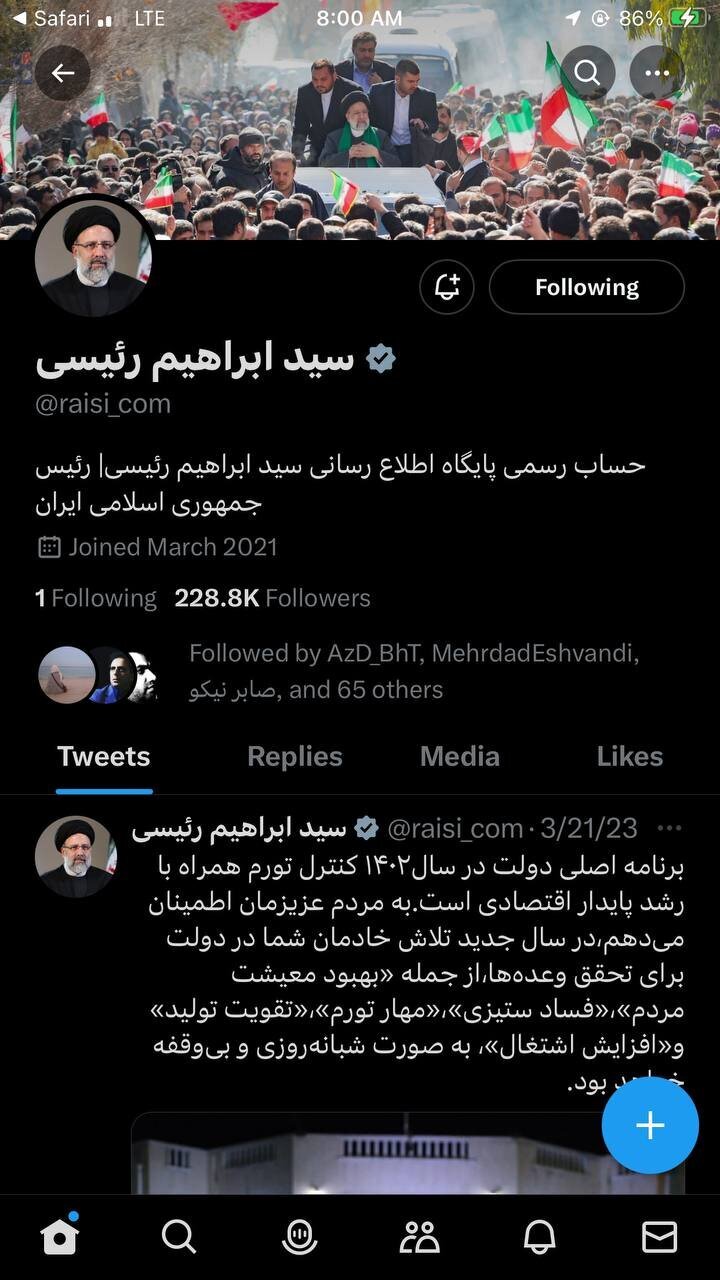
Task: Open the options menu on the 3/21/23 tweet
Action: pos(670,828)
